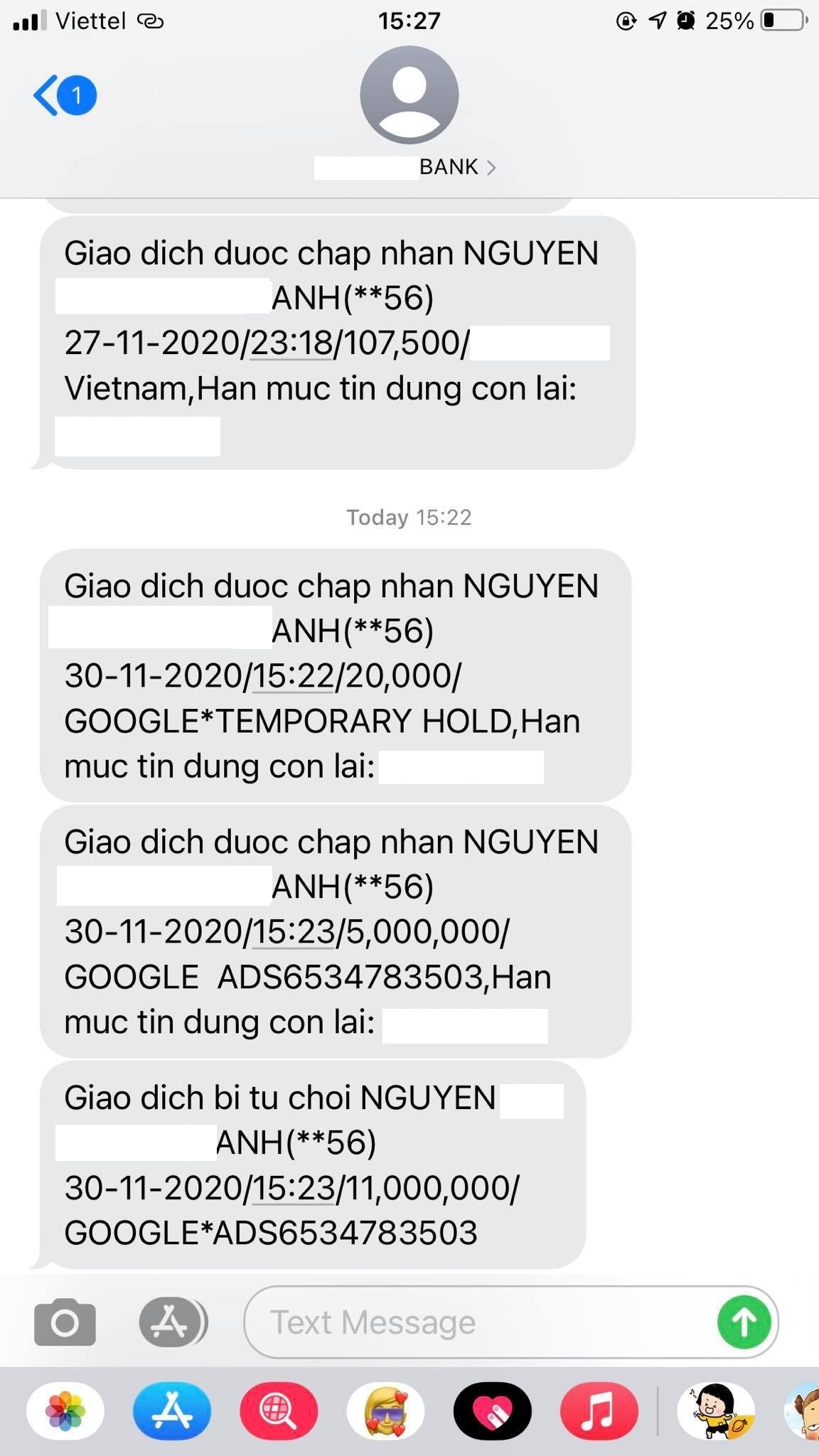
Task: Open the Photos app in the drawer
Action: [x=65, y=1411]
